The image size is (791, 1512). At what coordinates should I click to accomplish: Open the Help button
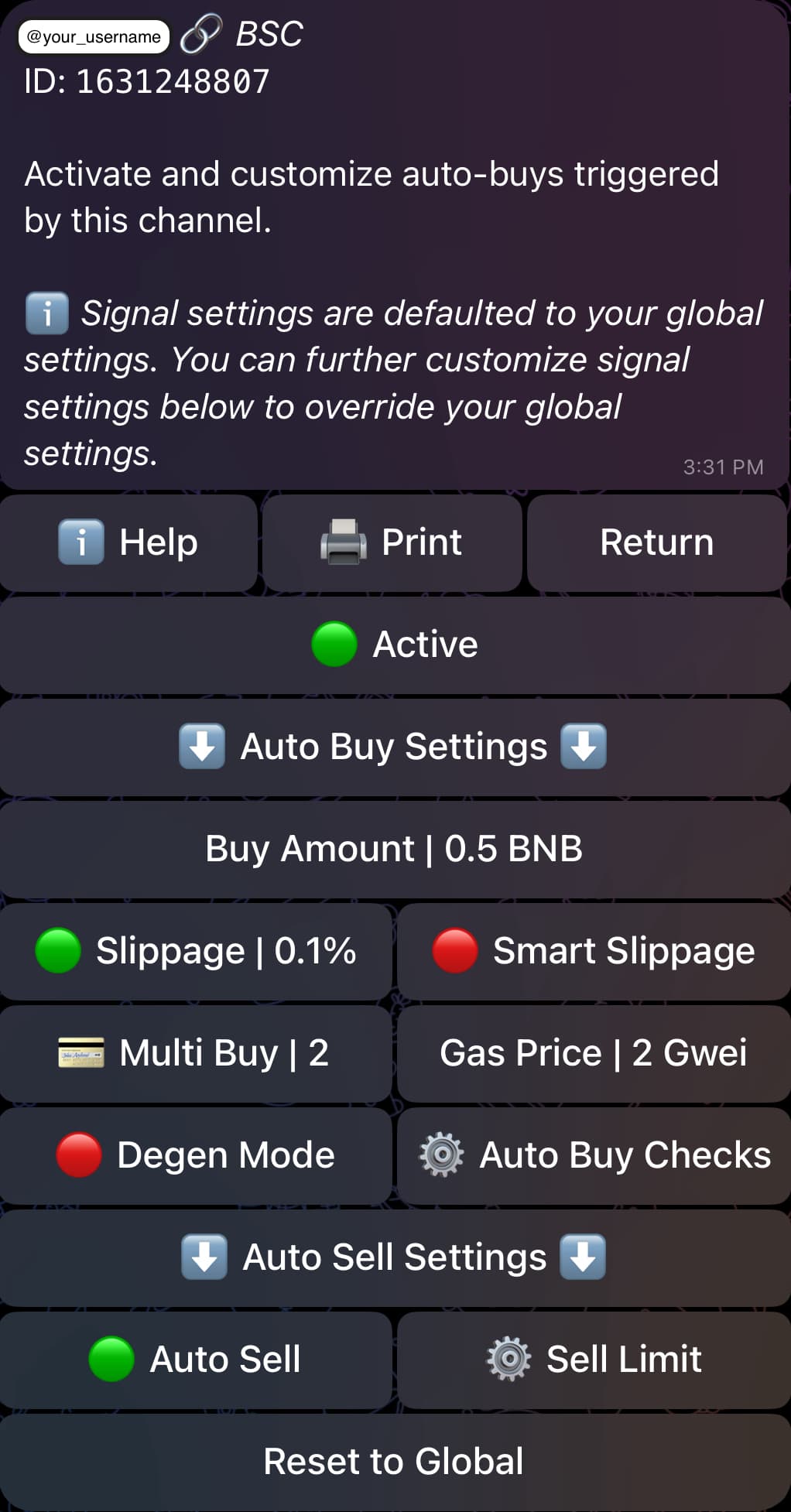click(128, 542)
